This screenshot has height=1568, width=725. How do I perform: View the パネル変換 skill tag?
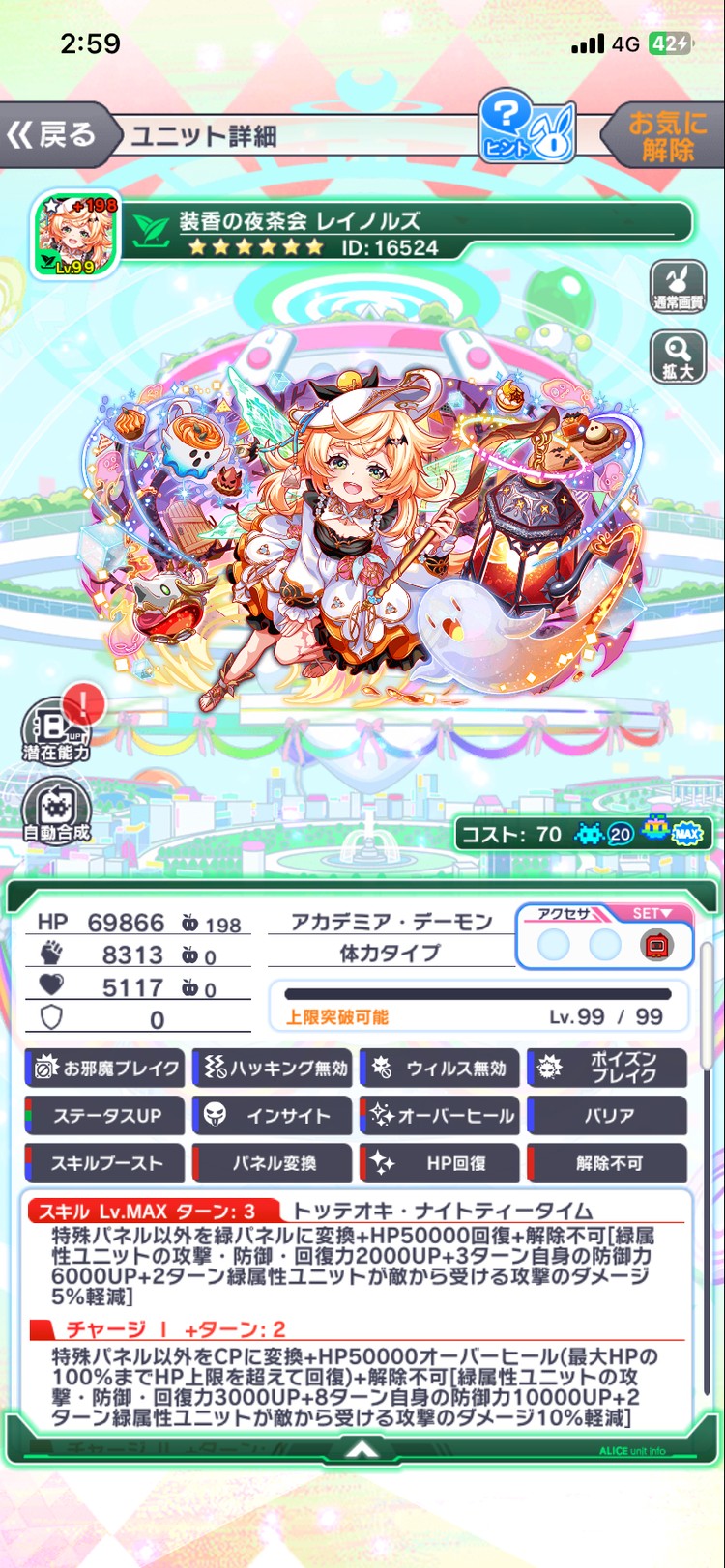coord(273,1163)
